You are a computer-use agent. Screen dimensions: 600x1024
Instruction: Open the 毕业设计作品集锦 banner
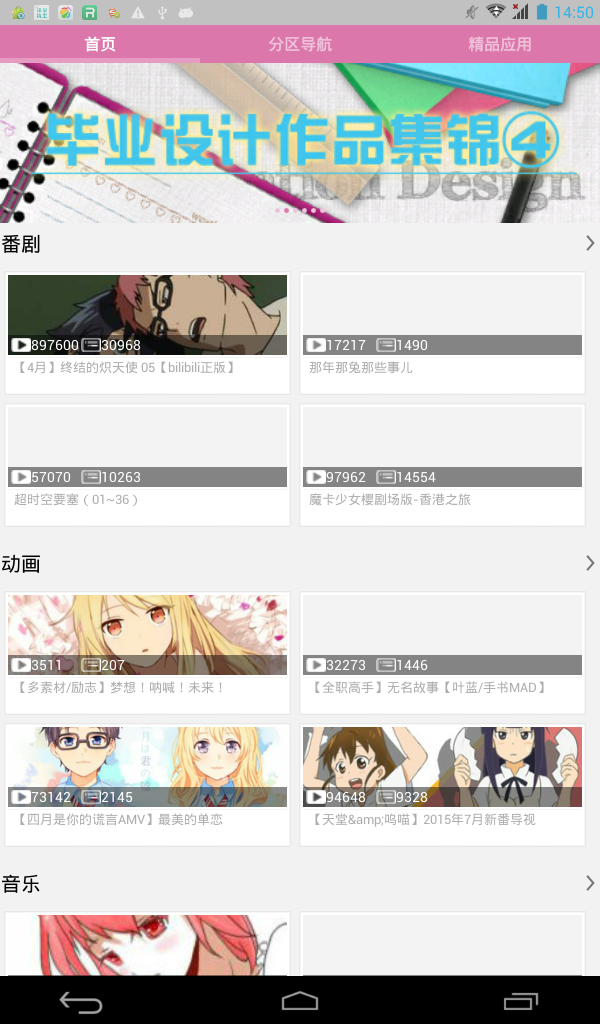[300, 143]
